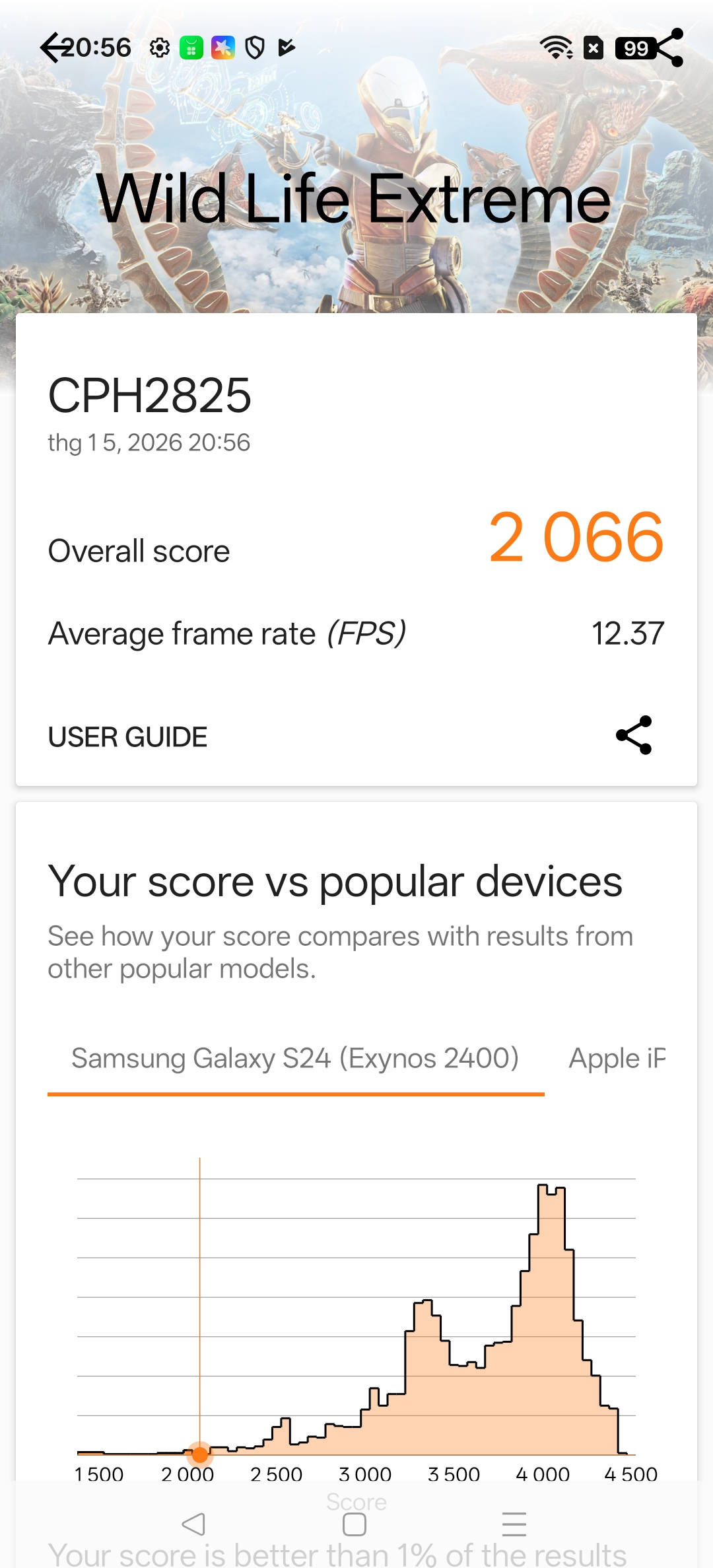Go back using the top-left arrow
Viewport: 713px width, 1568px height.
click(x=53, y=48)
